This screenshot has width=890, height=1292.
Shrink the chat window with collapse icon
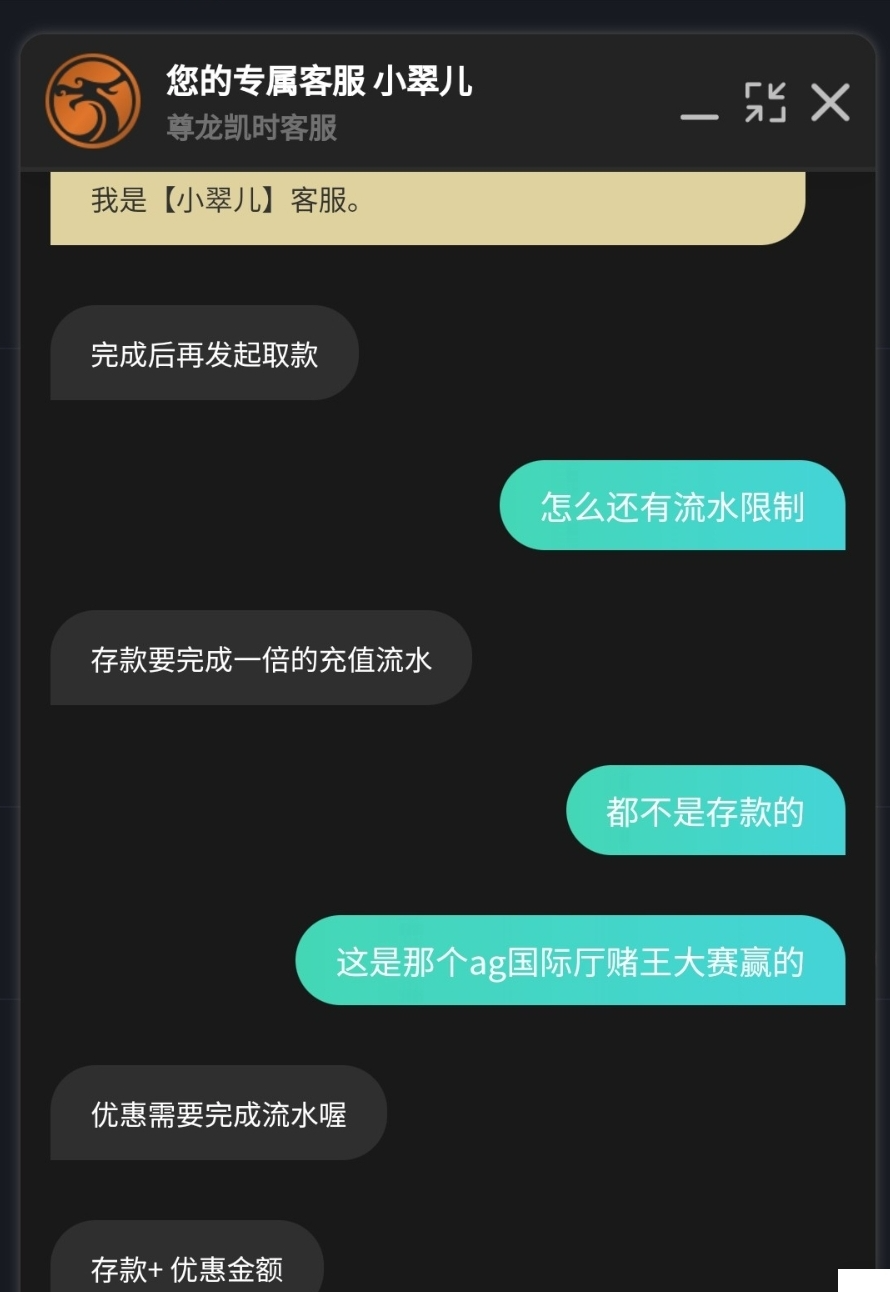(765, 102)
